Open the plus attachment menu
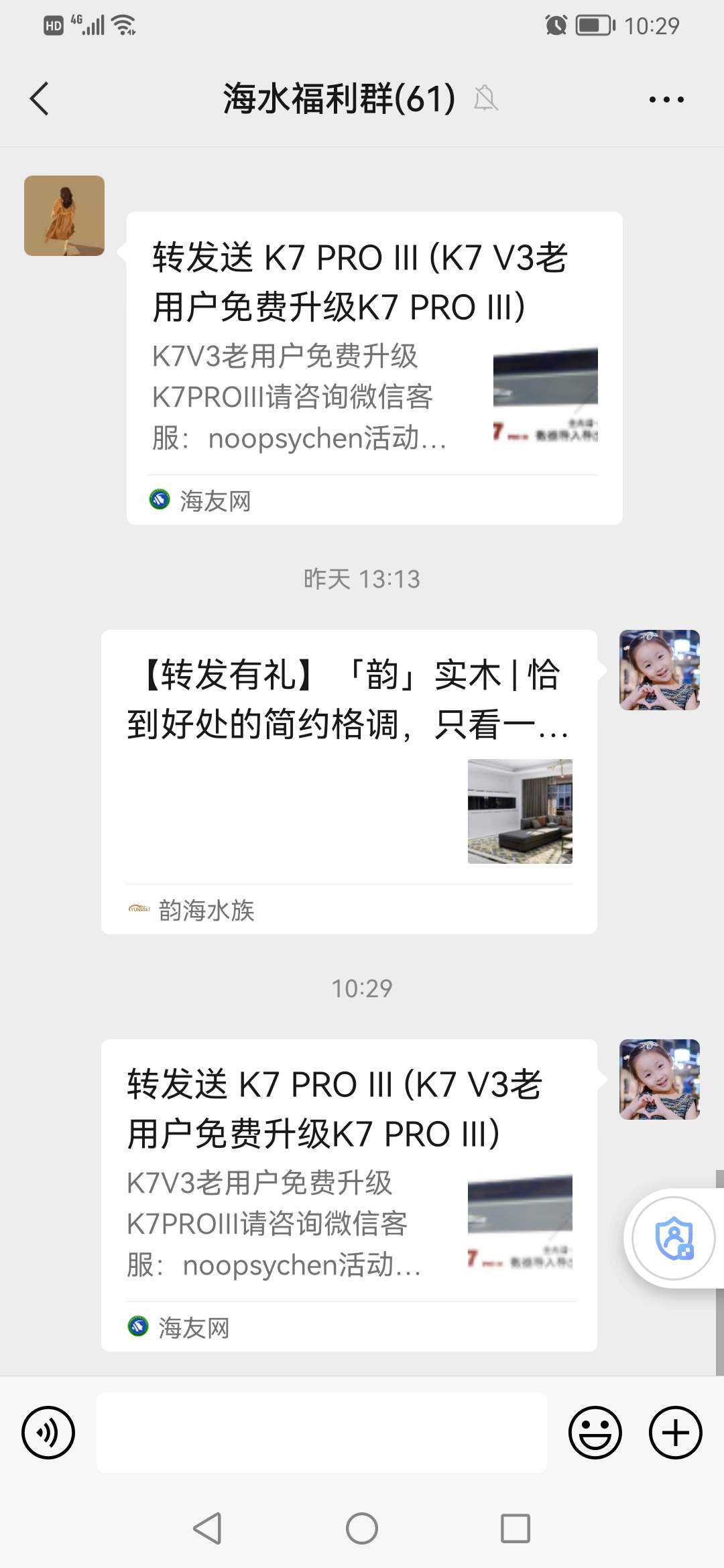724x1568 pixels. click(x=675, y=1433)
